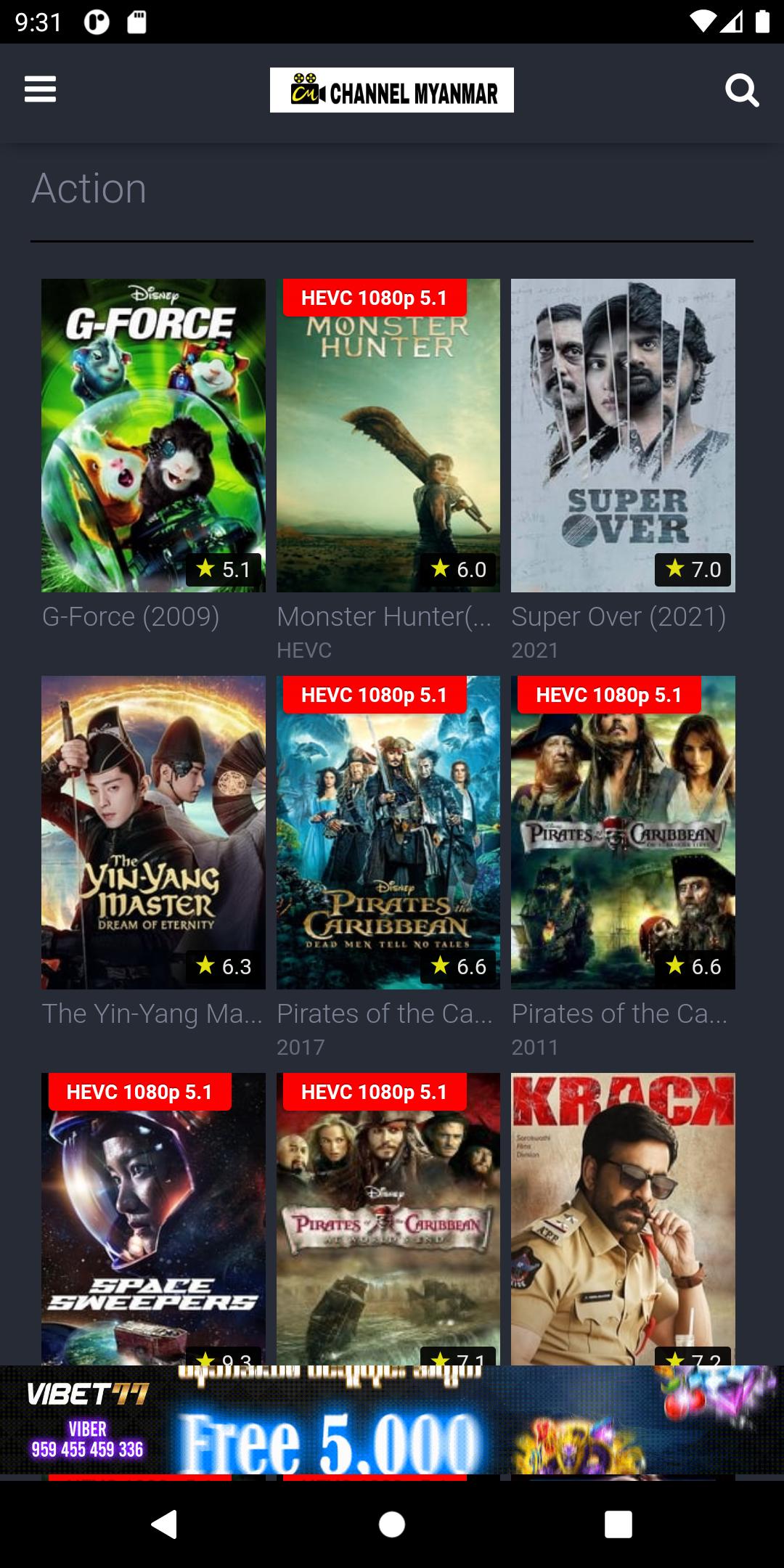
Task: Select Super Over (2021) movie
Action: [x=623, y=436]
